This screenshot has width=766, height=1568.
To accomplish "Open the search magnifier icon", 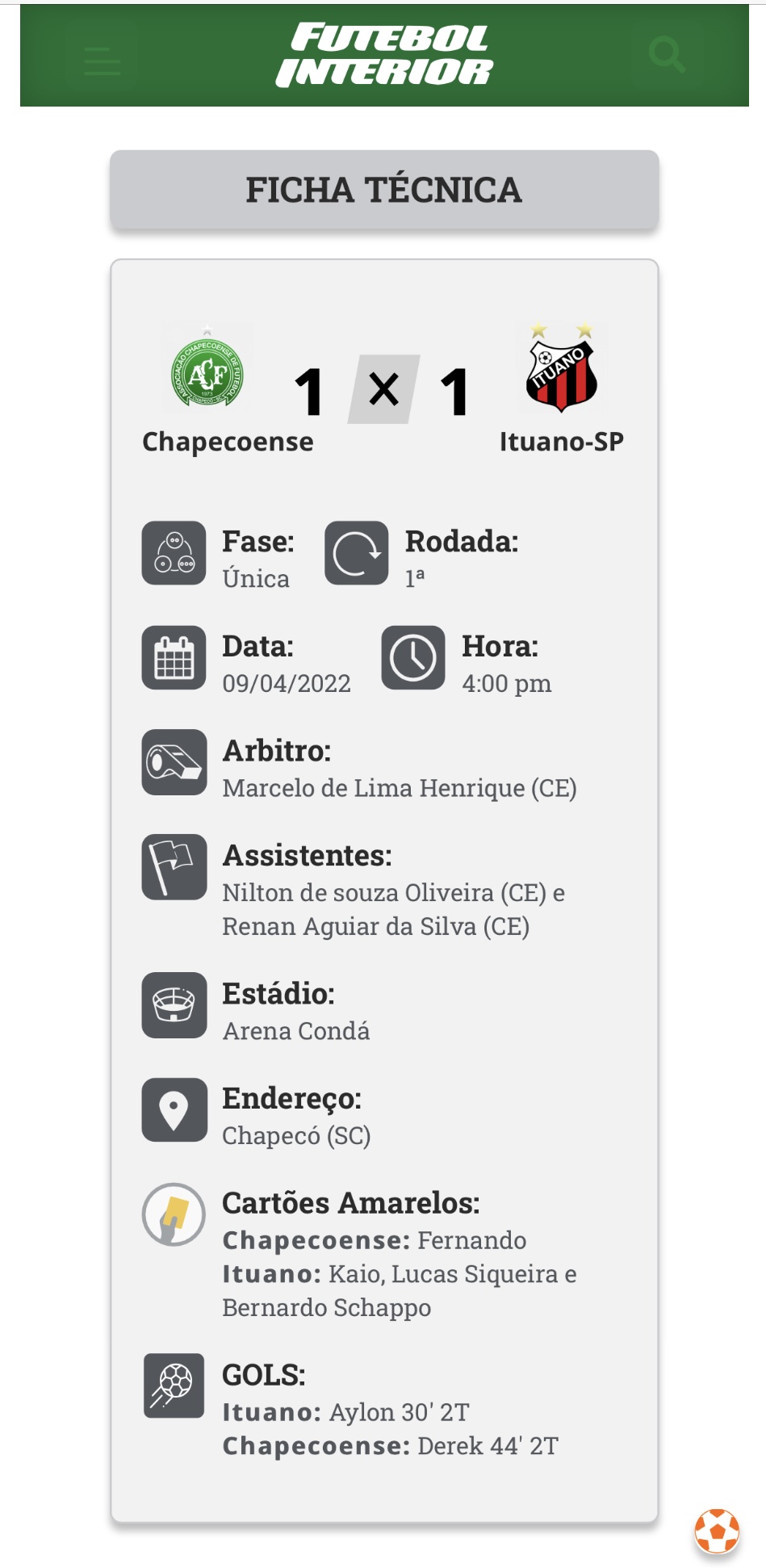I will (x=668, y=55).
